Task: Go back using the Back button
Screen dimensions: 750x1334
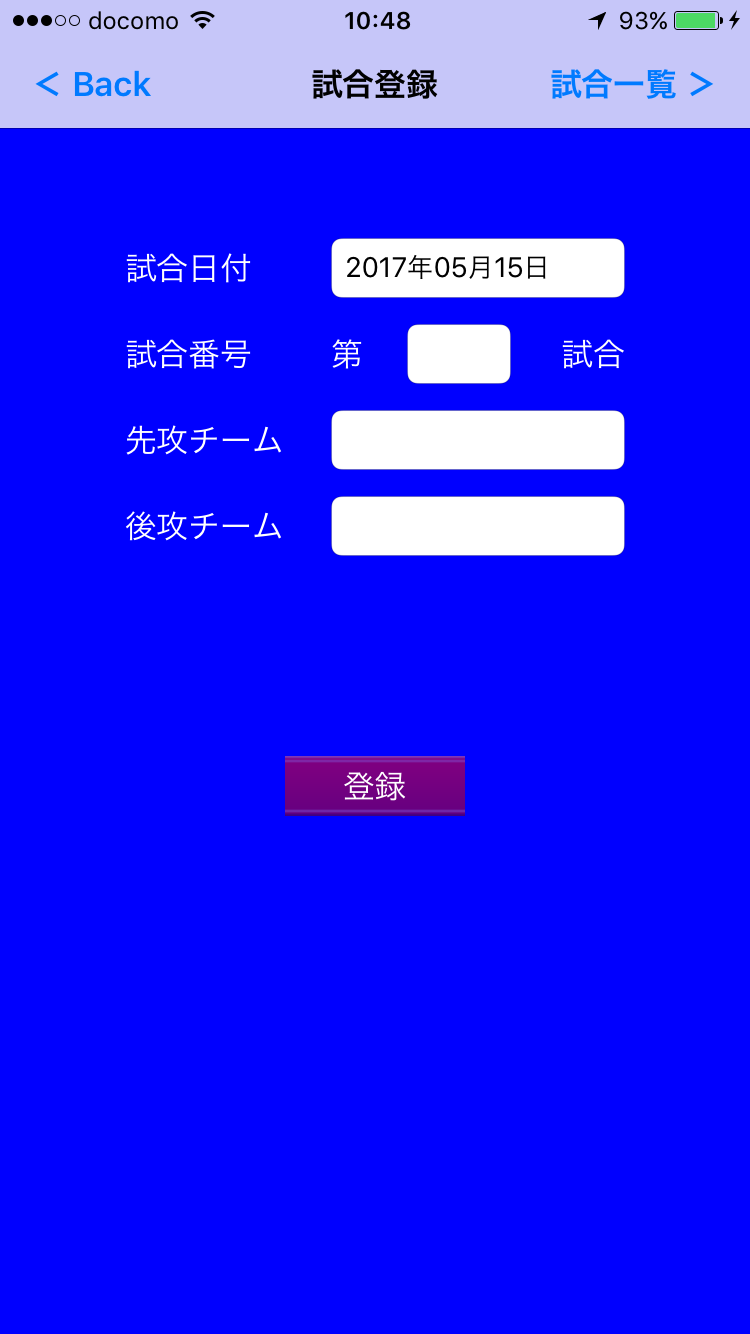Action: click(x=93, y=85)
